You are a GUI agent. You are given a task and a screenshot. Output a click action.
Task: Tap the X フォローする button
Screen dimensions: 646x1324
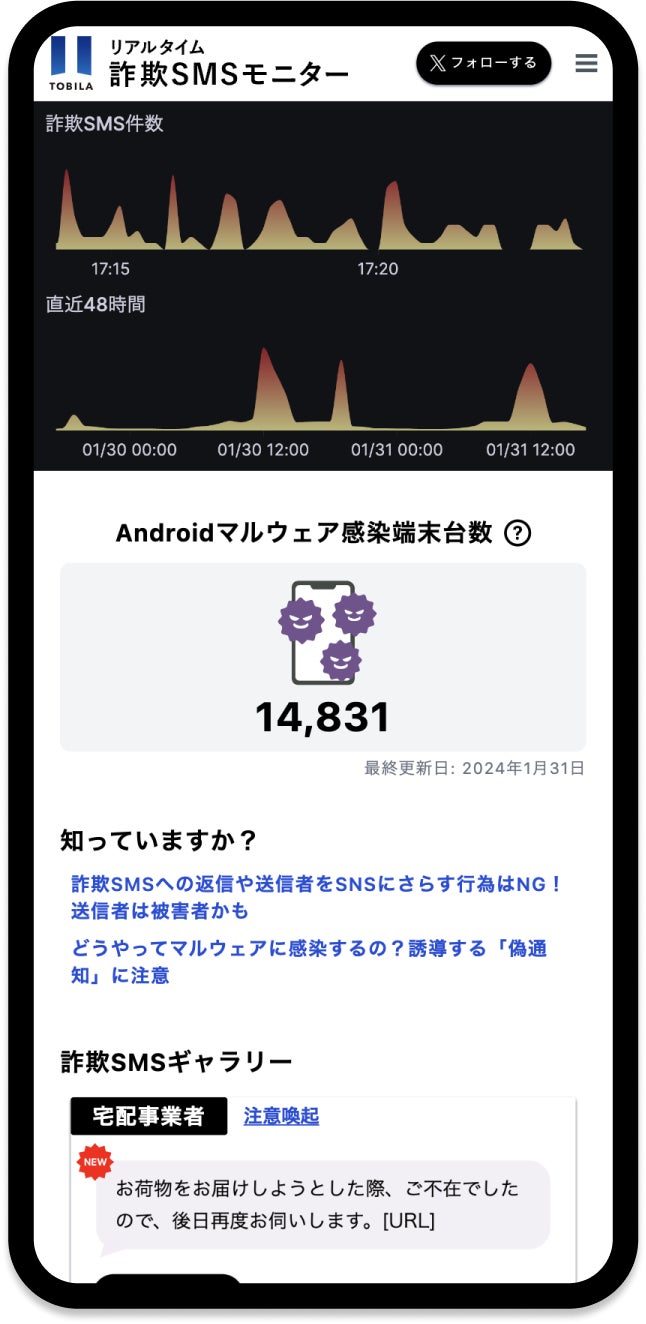483,63
